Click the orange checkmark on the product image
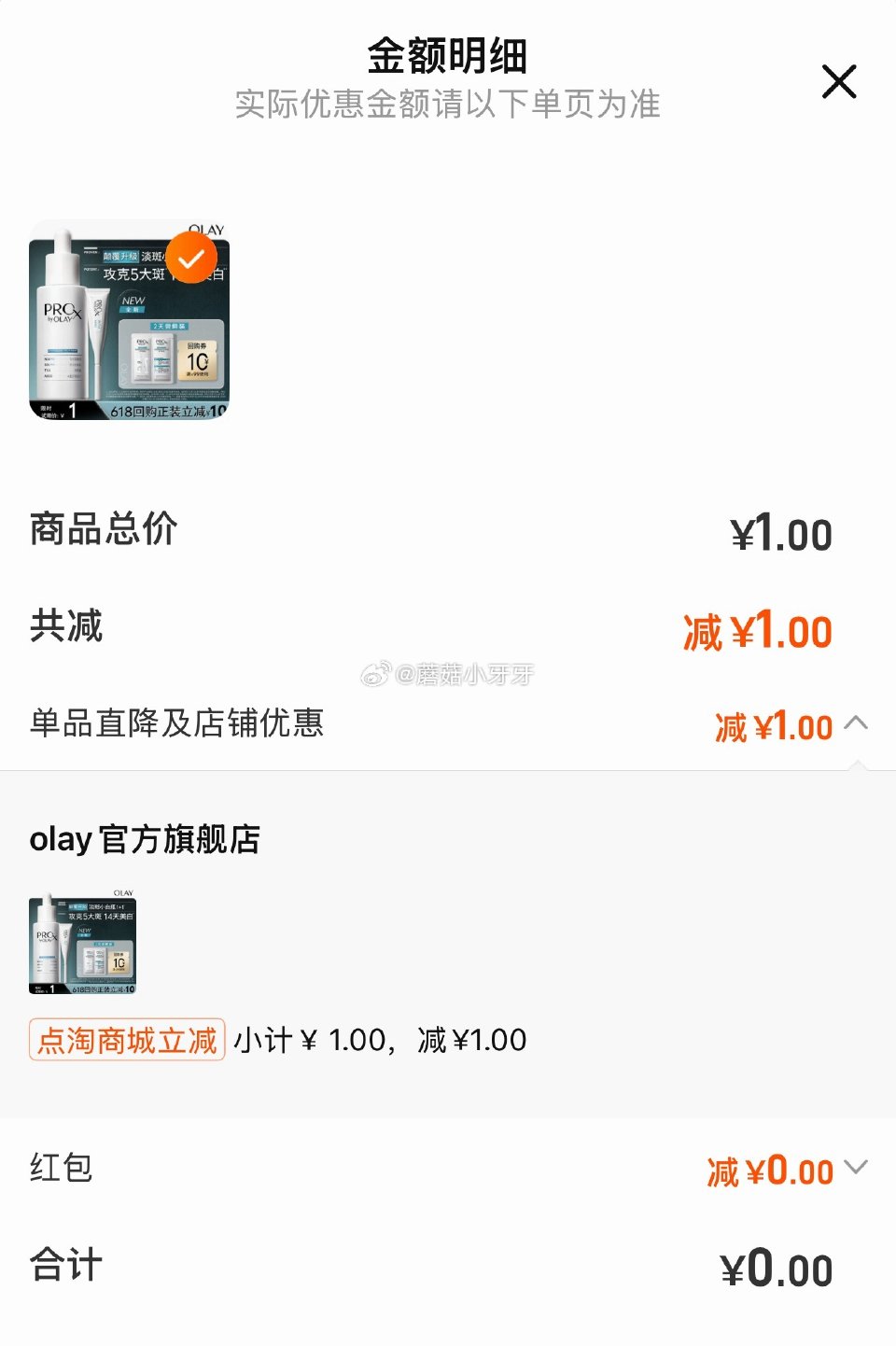The width and height of the screenshot is (896, 1346). pos(191,257)
